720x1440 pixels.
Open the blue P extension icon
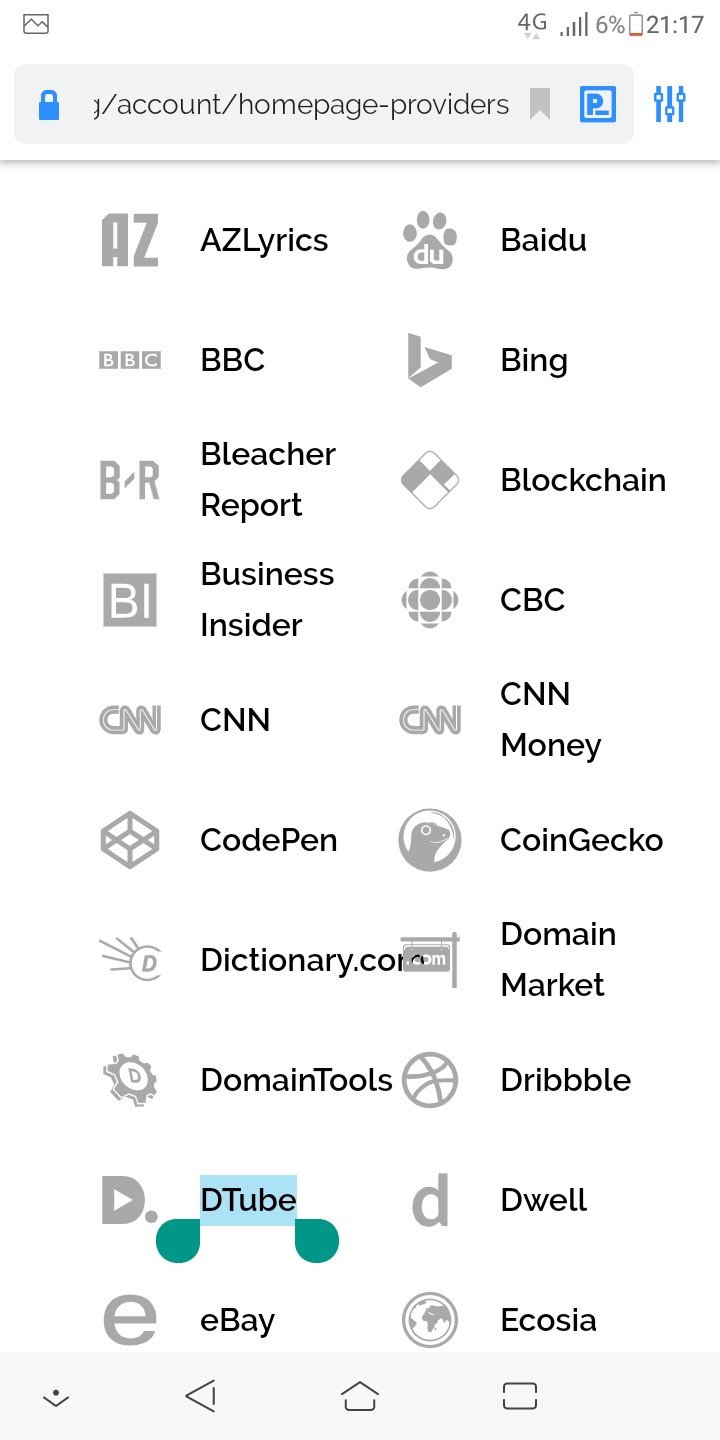(x=598, y=104)
